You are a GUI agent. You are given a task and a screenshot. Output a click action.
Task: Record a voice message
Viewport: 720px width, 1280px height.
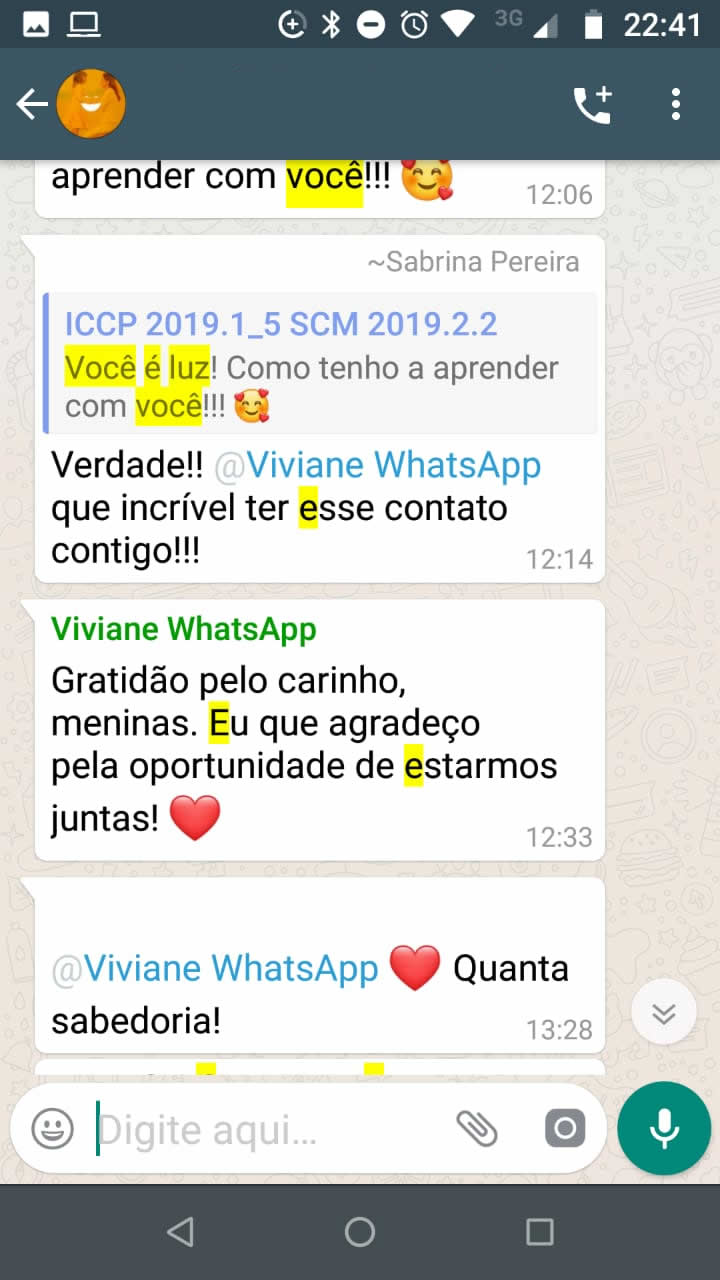coord(664,1128)
